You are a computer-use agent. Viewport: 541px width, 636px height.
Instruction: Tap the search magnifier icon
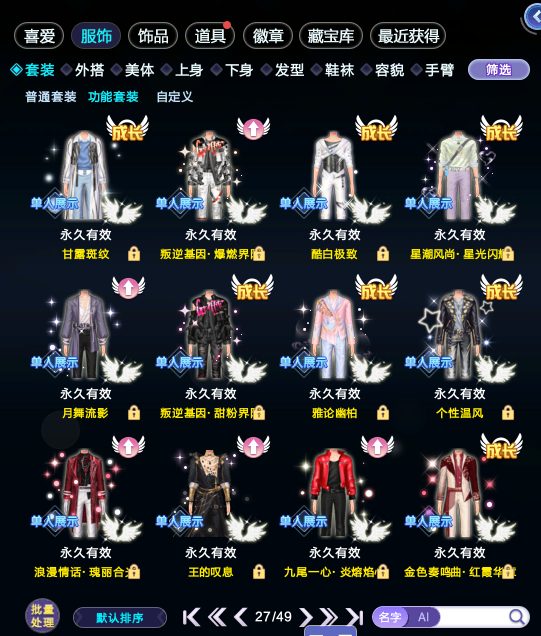click(517, 617)
